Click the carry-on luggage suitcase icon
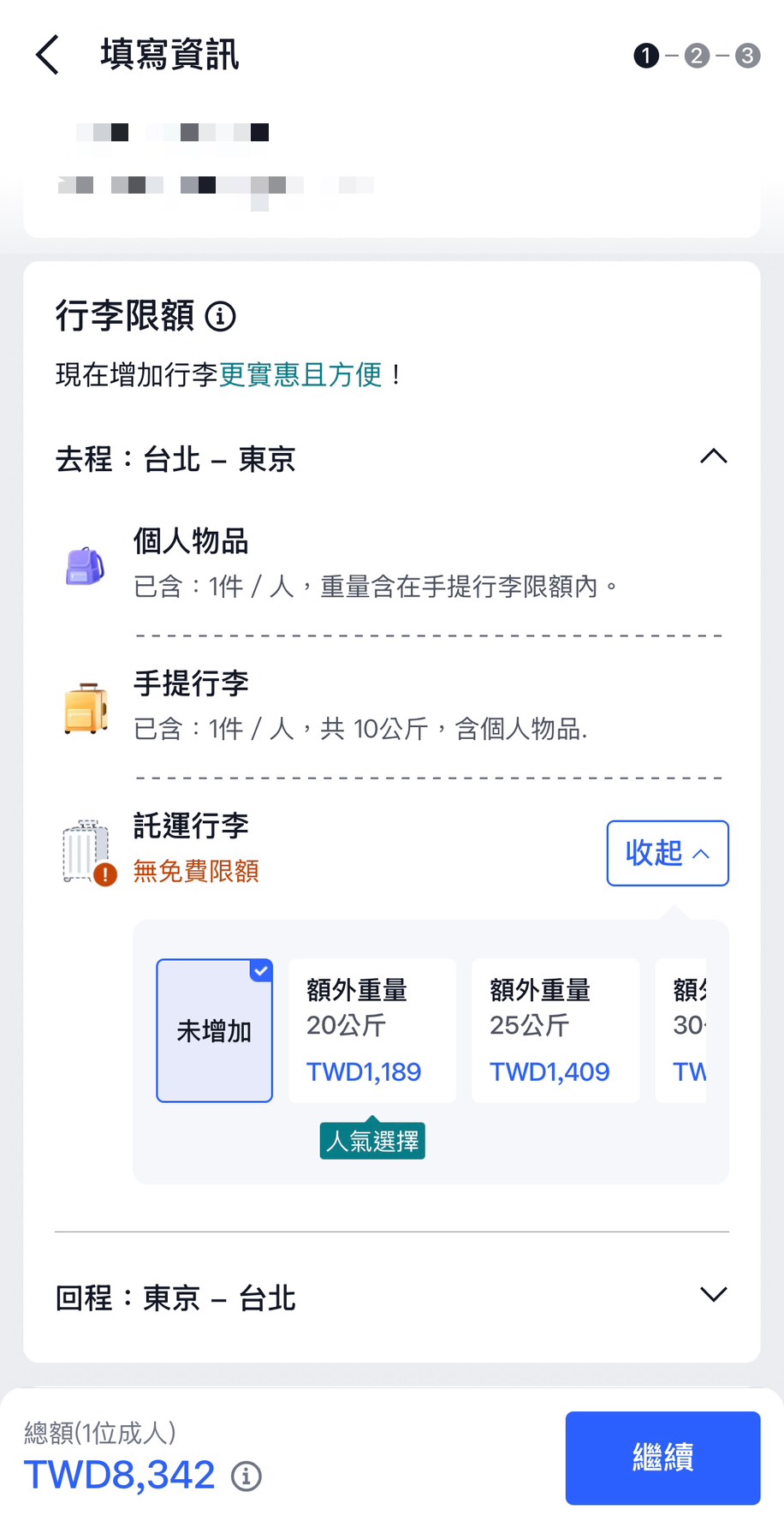The width and height of the screenshot is (784, 1533). (x=85, y=707)
